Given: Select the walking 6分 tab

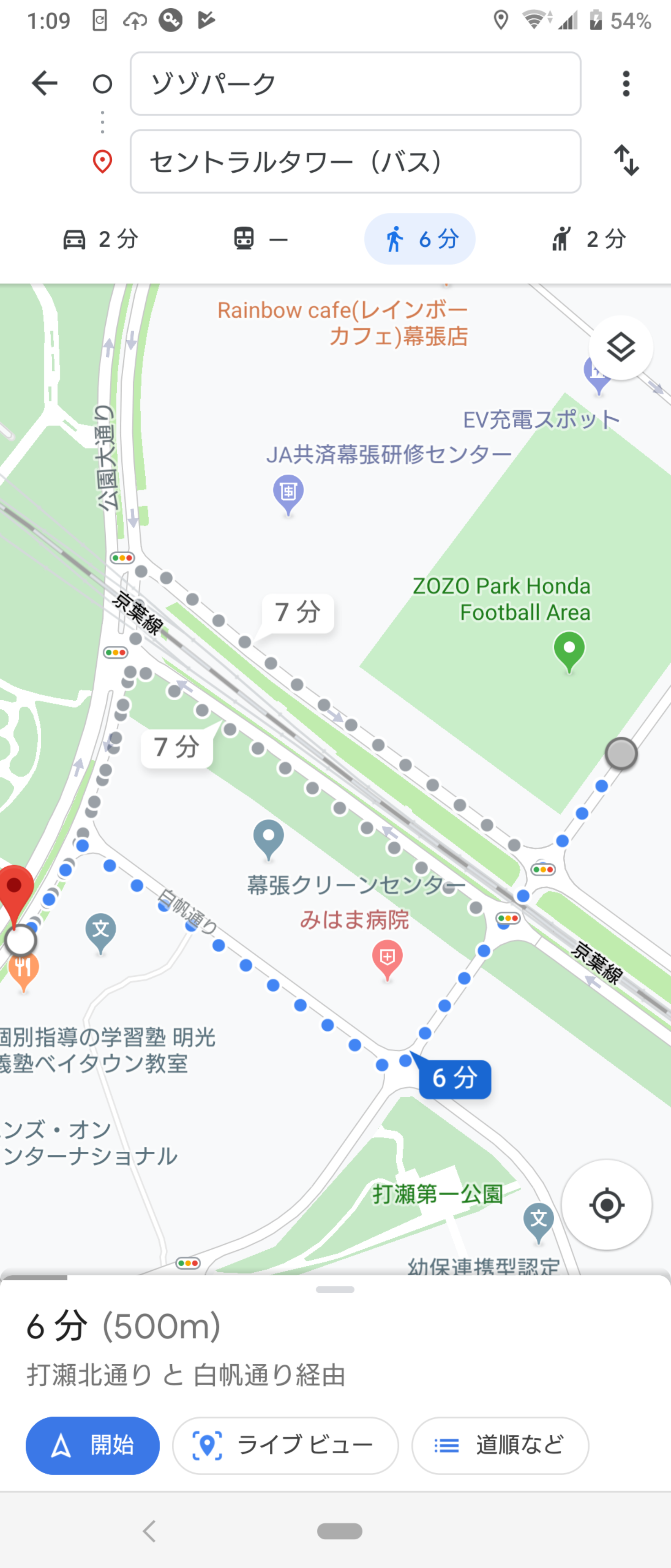Looking at the screenshot, I should tap(420, 239).
